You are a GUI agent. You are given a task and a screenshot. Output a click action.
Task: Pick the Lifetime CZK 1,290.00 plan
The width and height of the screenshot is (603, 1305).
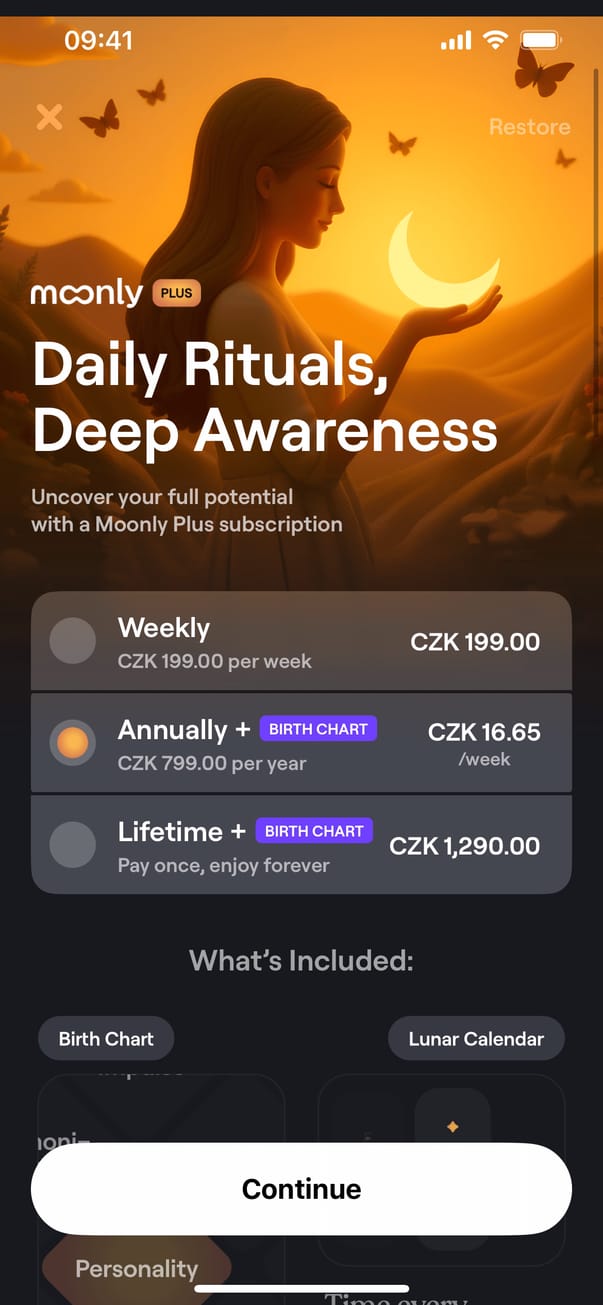tap(301, 845)
